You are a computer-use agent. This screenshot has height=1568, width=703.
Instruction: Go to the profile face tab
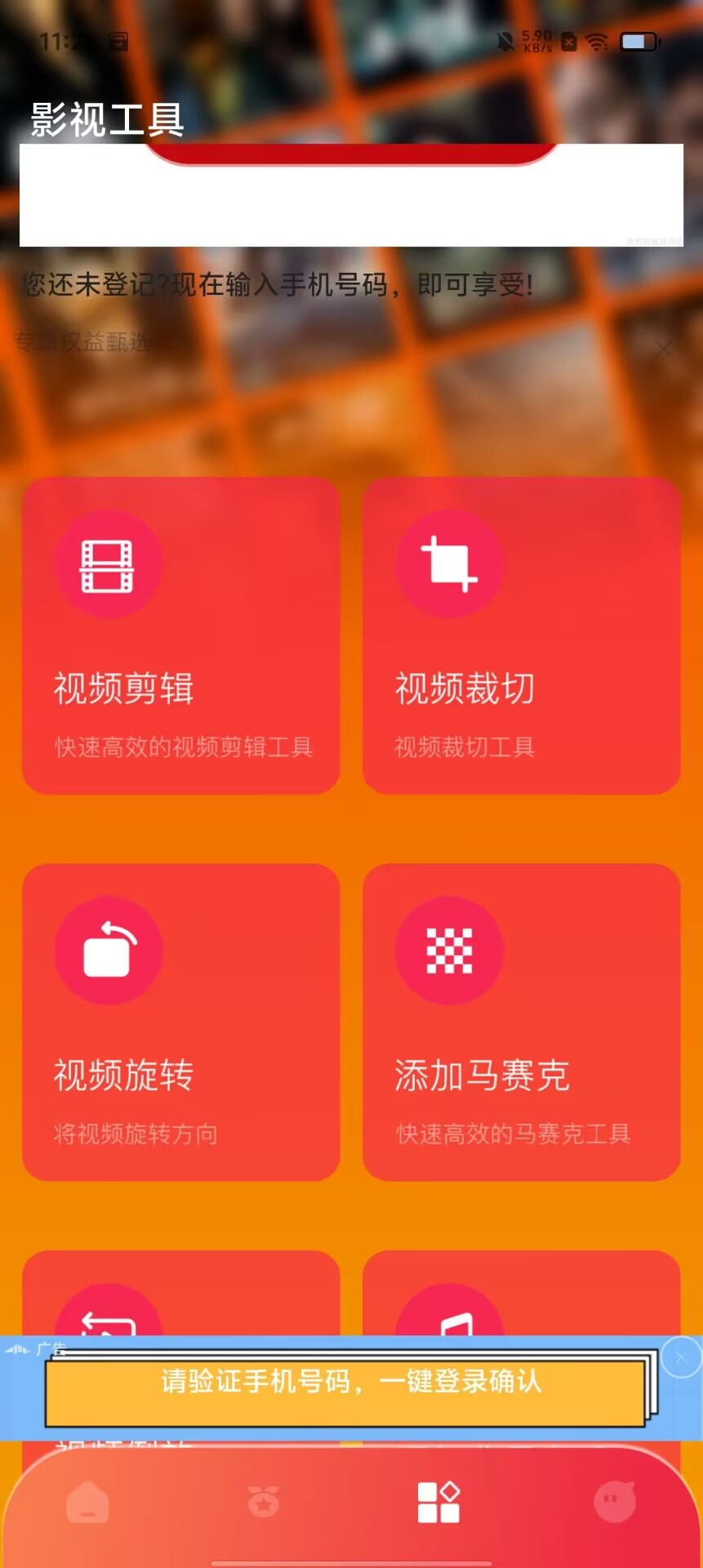(614, 1501)
